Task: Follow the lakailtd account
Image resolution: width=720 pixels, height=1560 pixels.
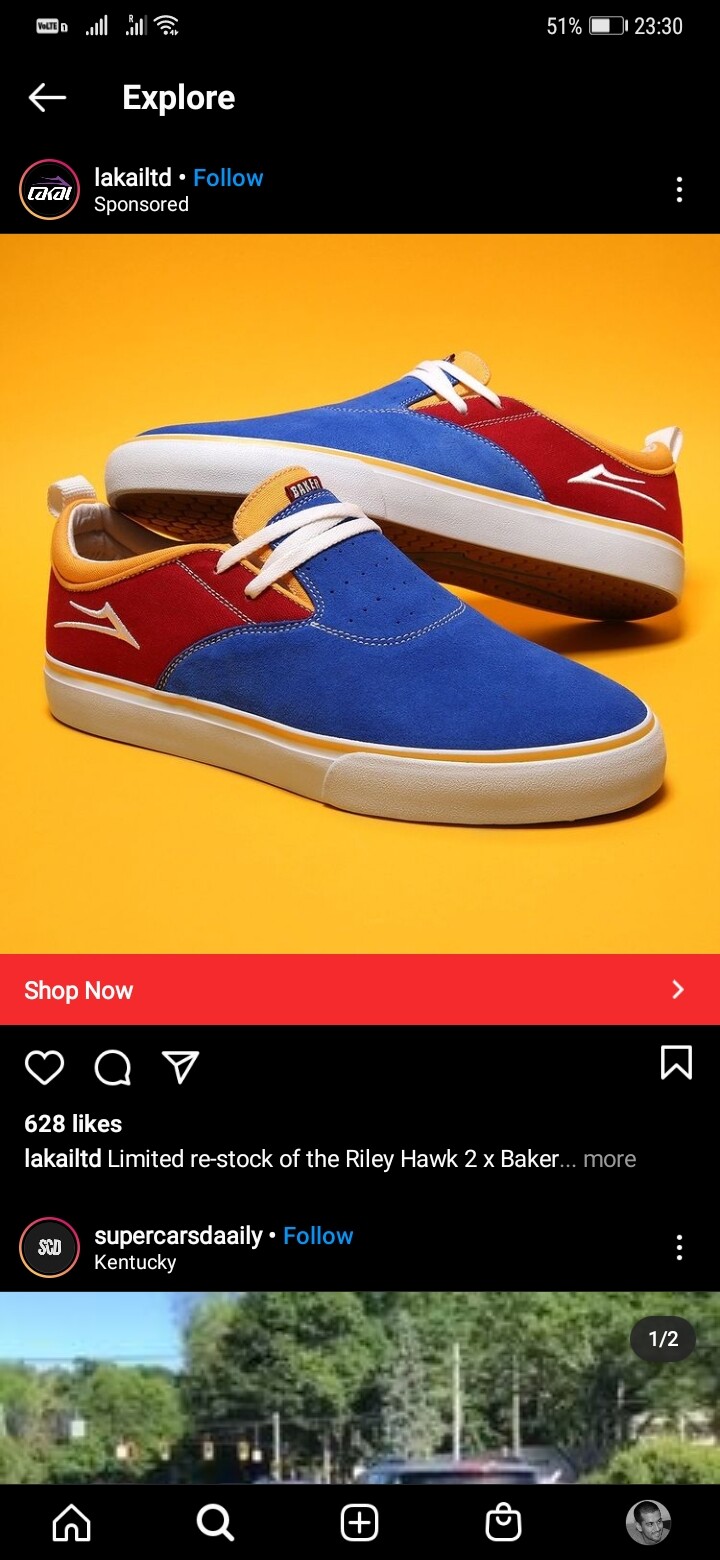Action: click(x=228, y=177)
